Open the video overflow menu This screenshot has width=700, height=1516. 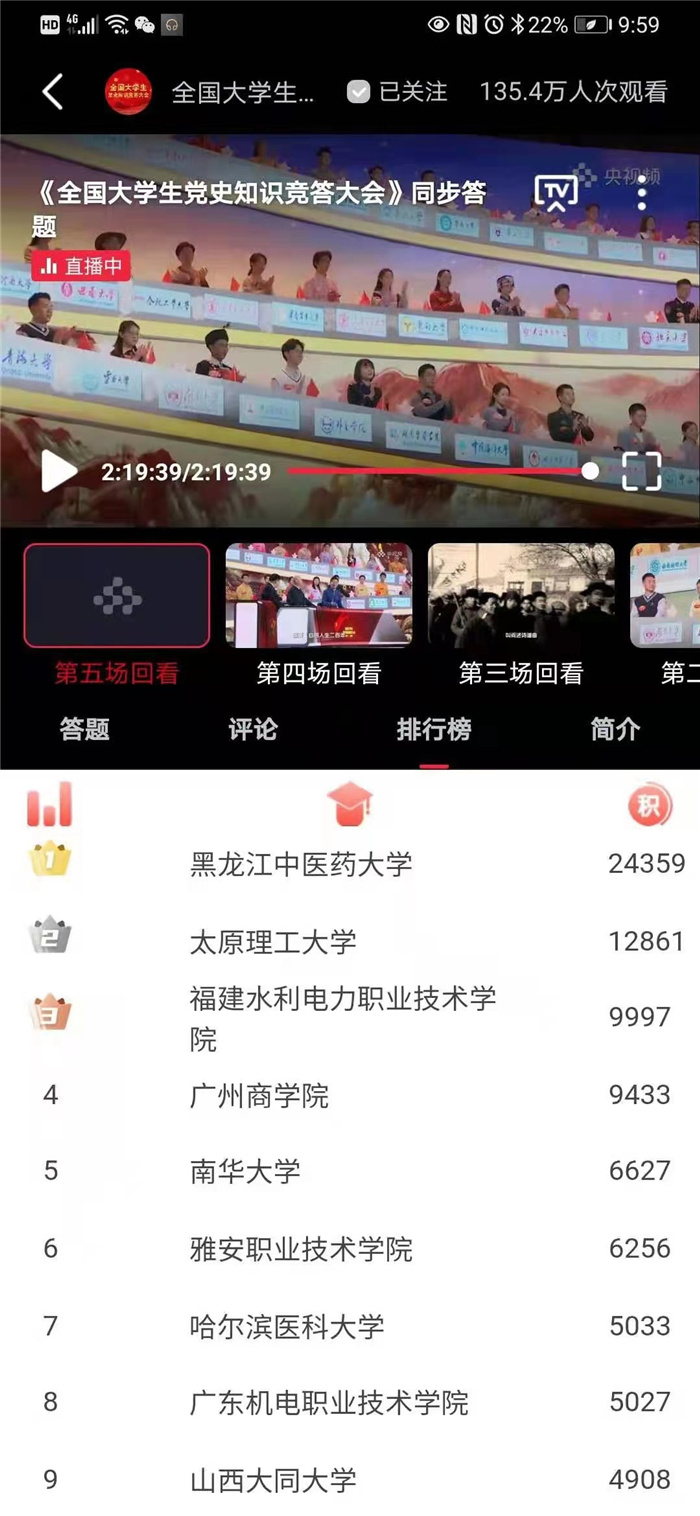click(x=642, y=192)
